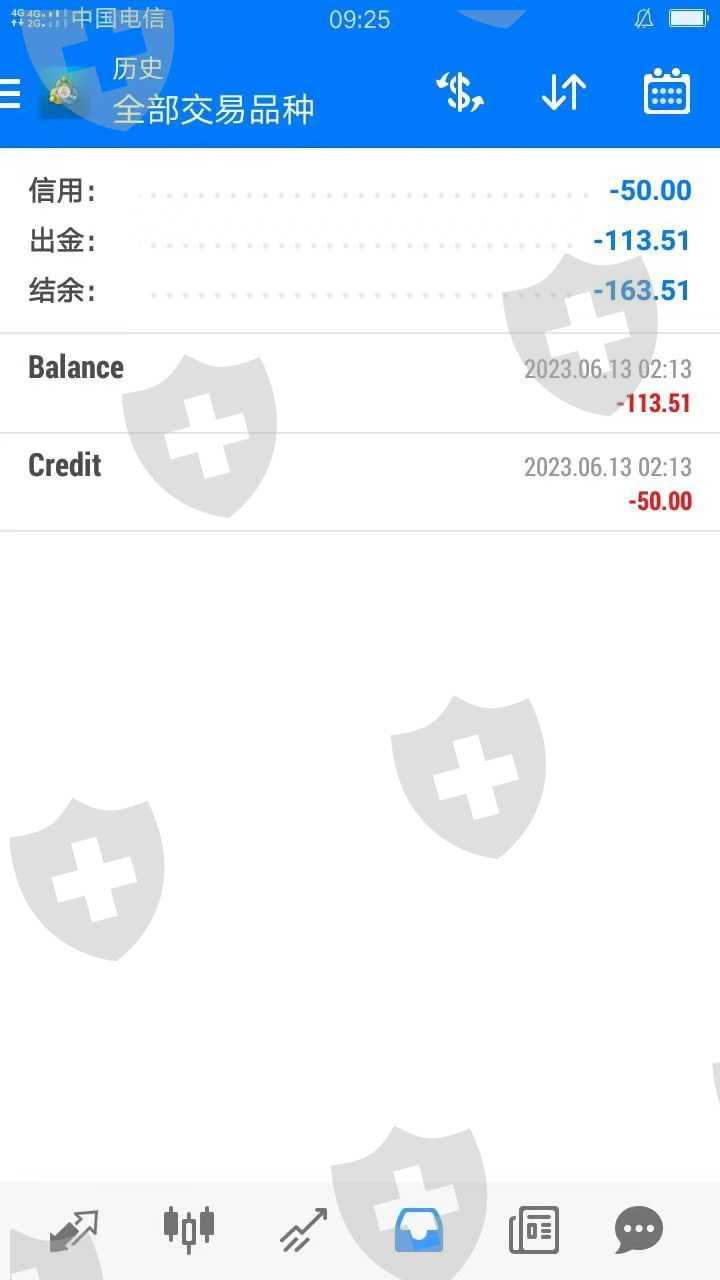Switch to the candlestick Chart tab

pyautogui.click(x=188, y=1230)
